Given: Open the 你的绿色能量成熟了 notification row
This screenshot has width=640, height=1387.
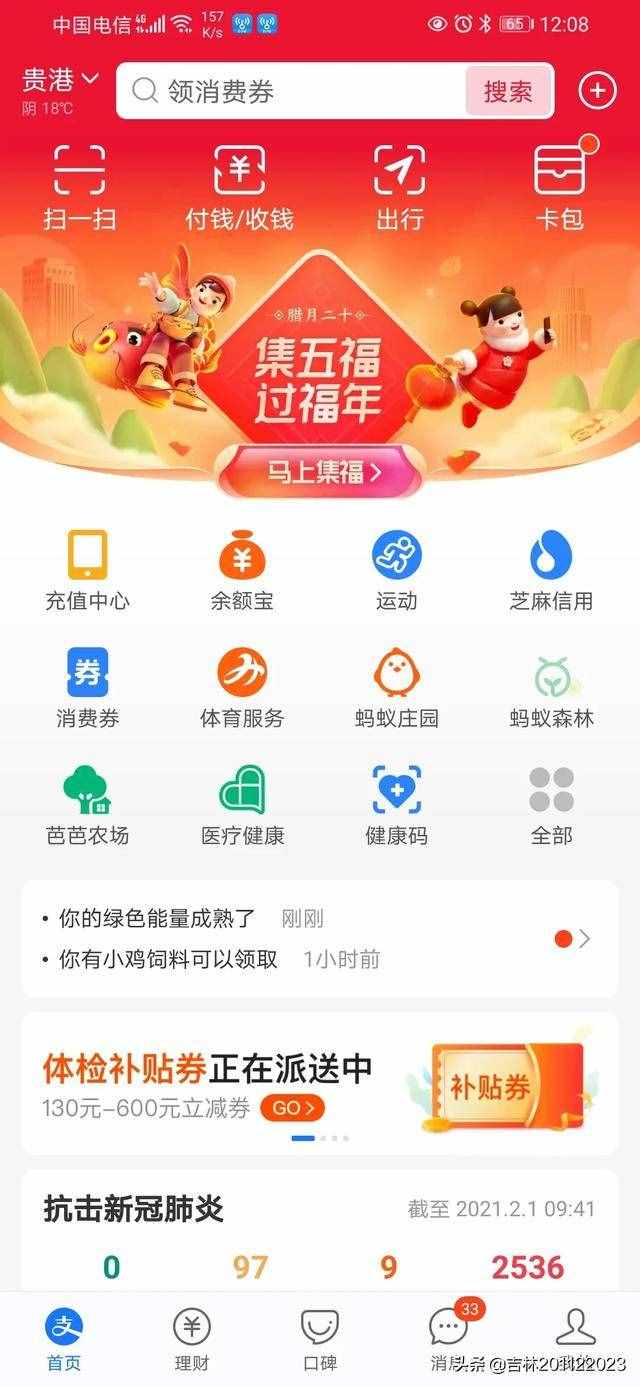Looking at the screenshot, I should tap(200, 918).
